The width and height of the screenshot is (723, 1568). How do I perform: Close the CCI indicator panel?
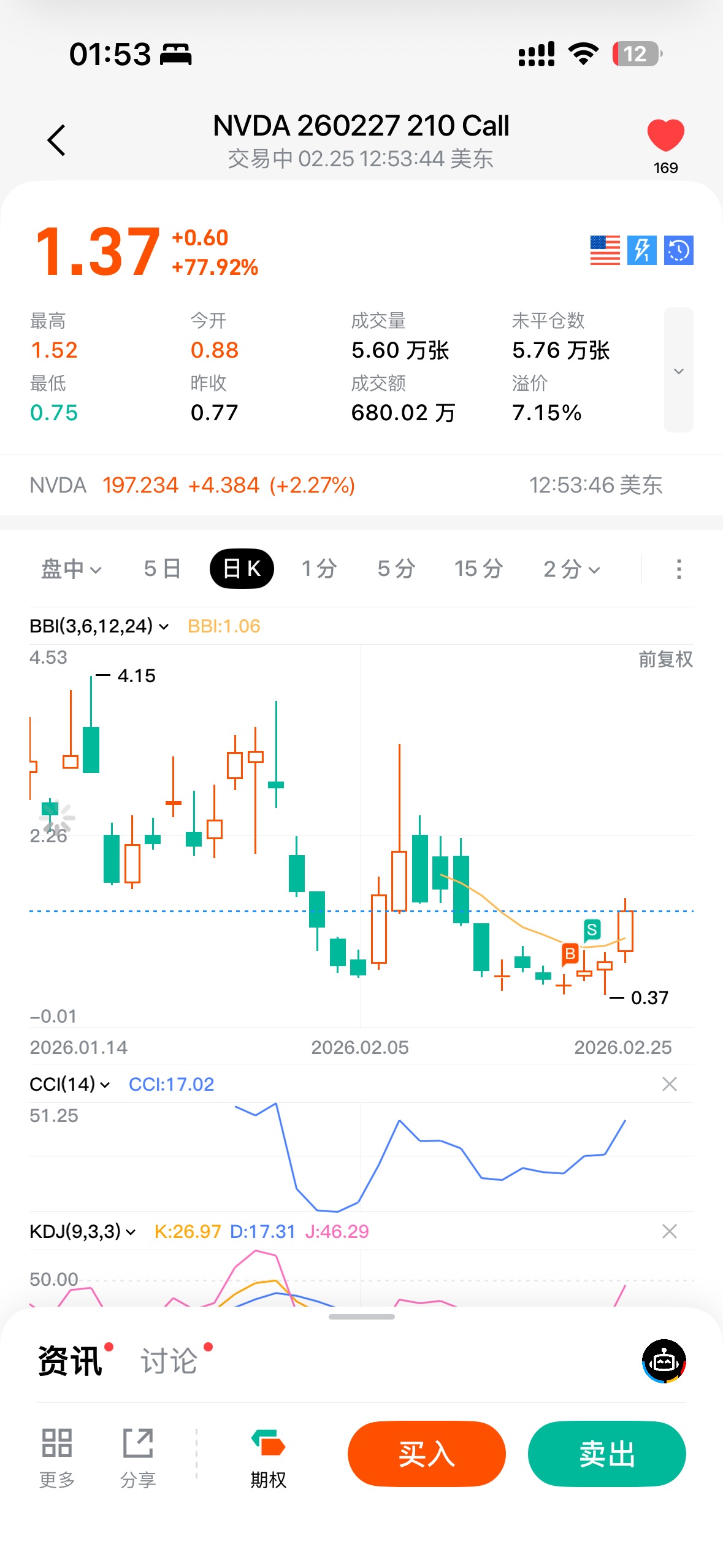669,1084
